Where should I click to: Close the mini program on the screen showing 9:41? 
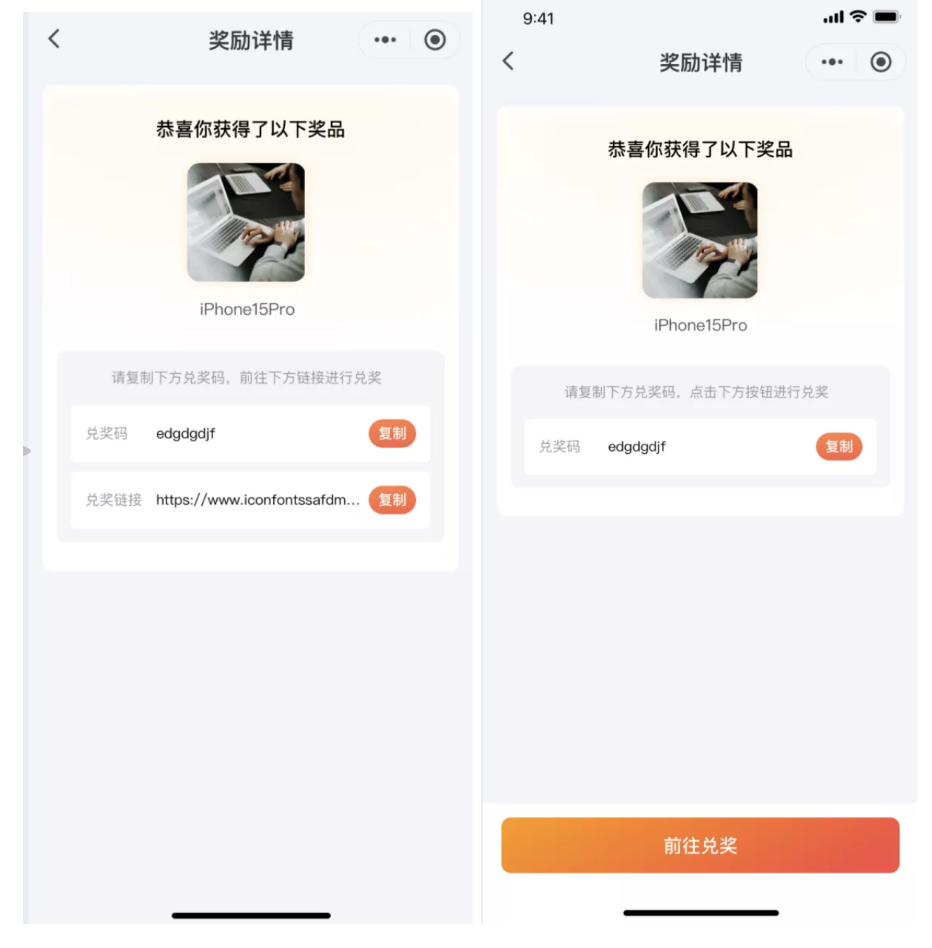[881, 62]
